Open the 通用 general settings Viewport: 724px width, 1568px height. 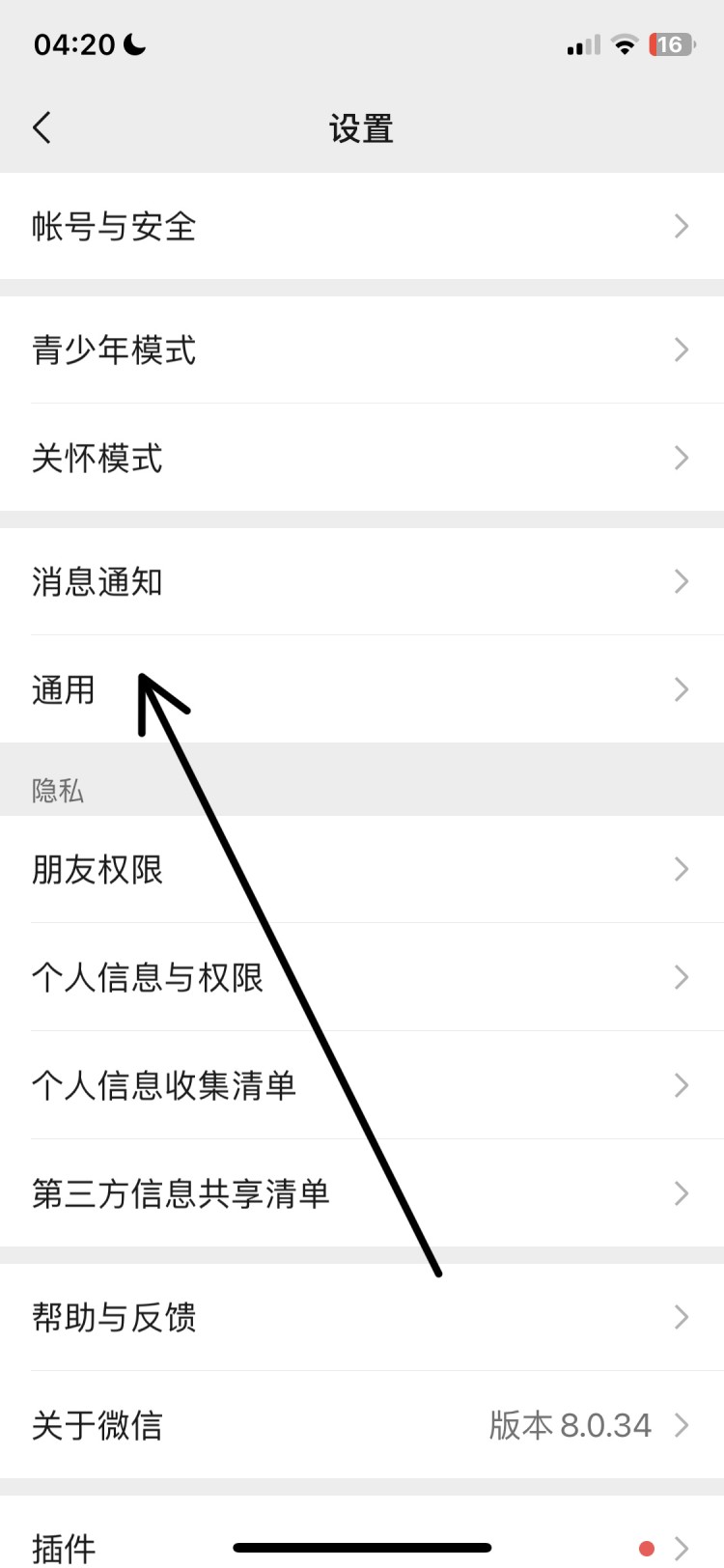point(362,689)
